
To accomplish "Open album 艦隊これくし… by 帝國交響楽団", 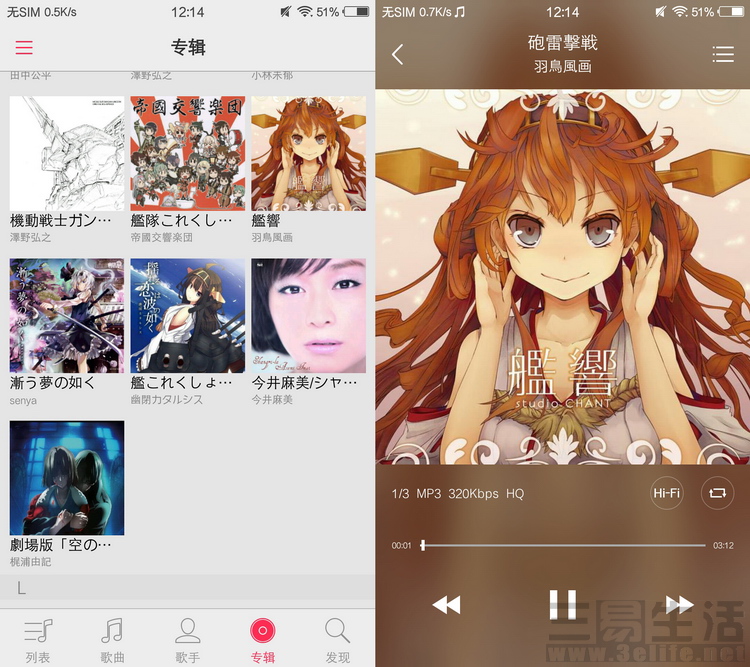I will pos(188,153).
